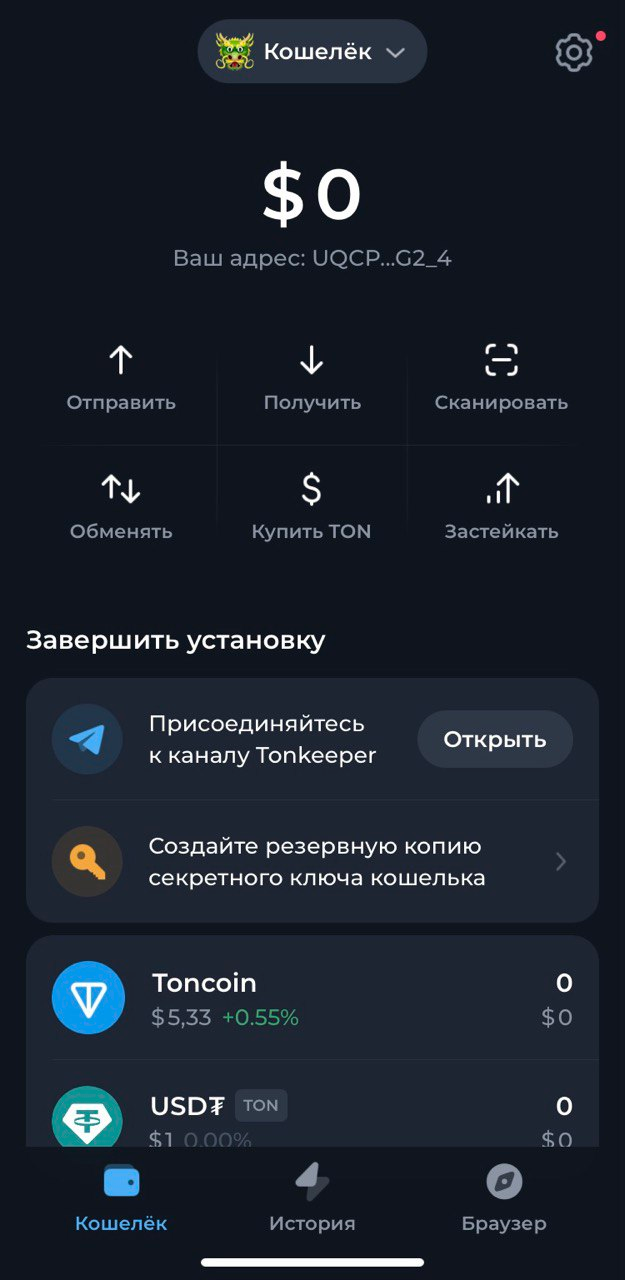Switch to the Браузер tab
The image size is (625, 1280).
tap(504, 1198)
